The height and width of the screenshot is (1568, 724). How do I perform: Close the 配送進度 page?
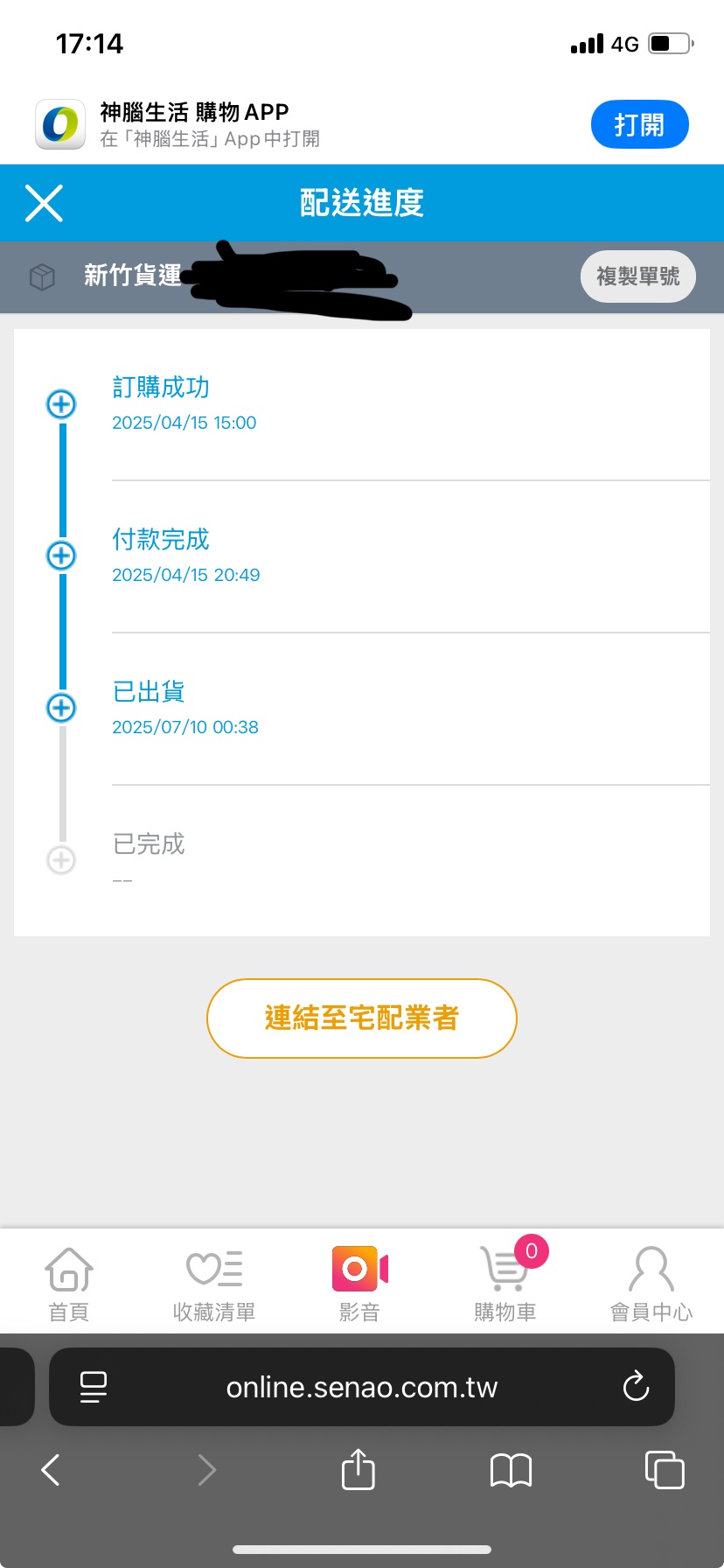(44, 203)
